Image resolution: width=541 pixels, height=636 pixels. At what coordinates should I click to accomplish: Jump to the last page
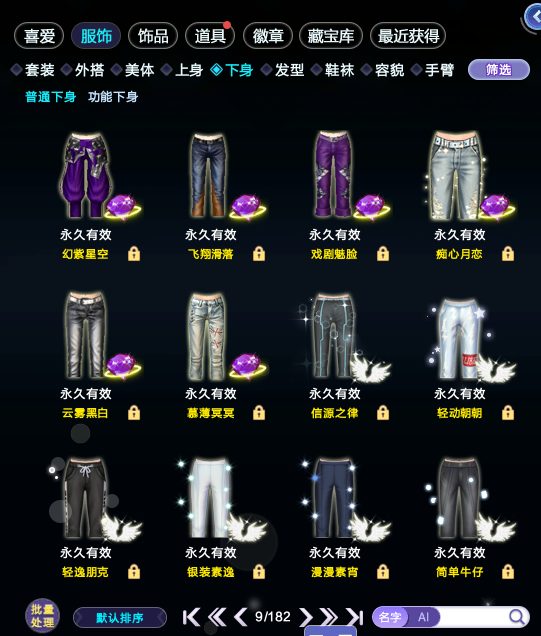pyautogui.click(x=354, y=617)
